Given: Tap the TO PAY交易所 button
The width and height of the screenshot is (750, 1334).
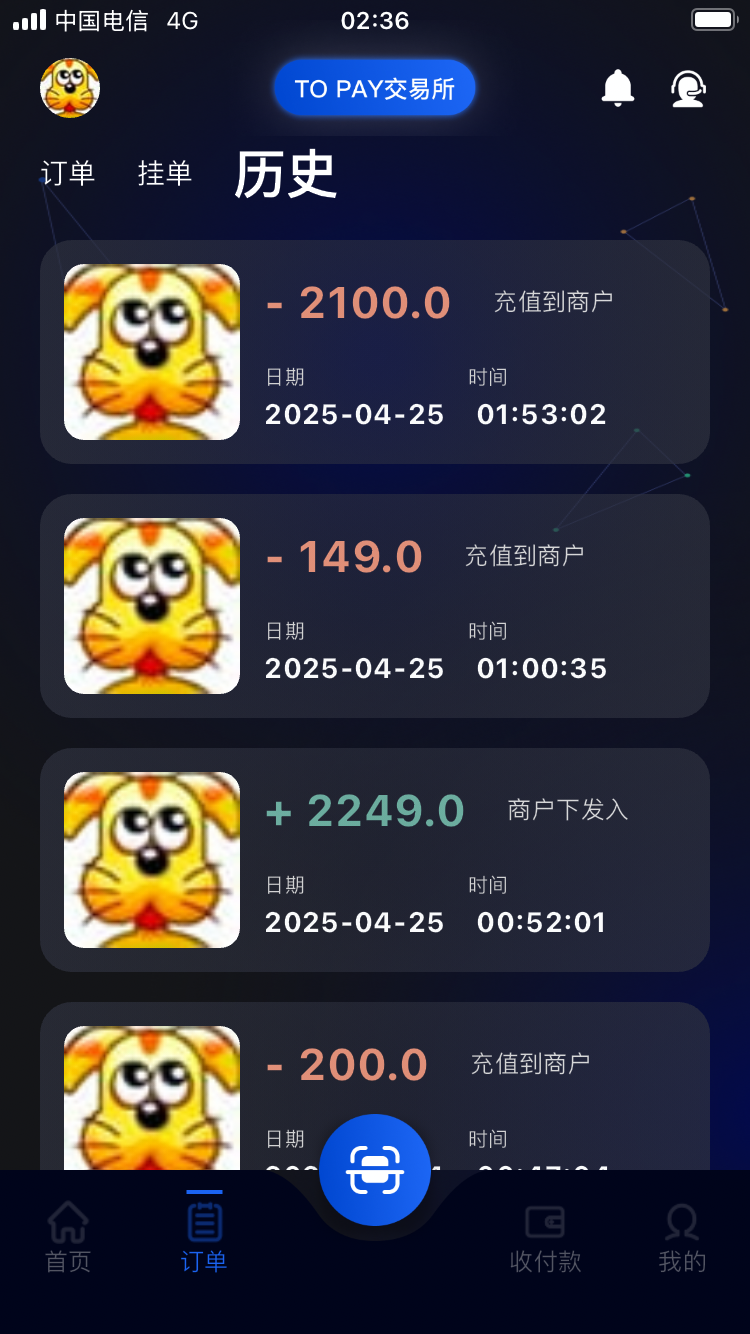Looking at the screenshot, I should [x=375, y=88].
